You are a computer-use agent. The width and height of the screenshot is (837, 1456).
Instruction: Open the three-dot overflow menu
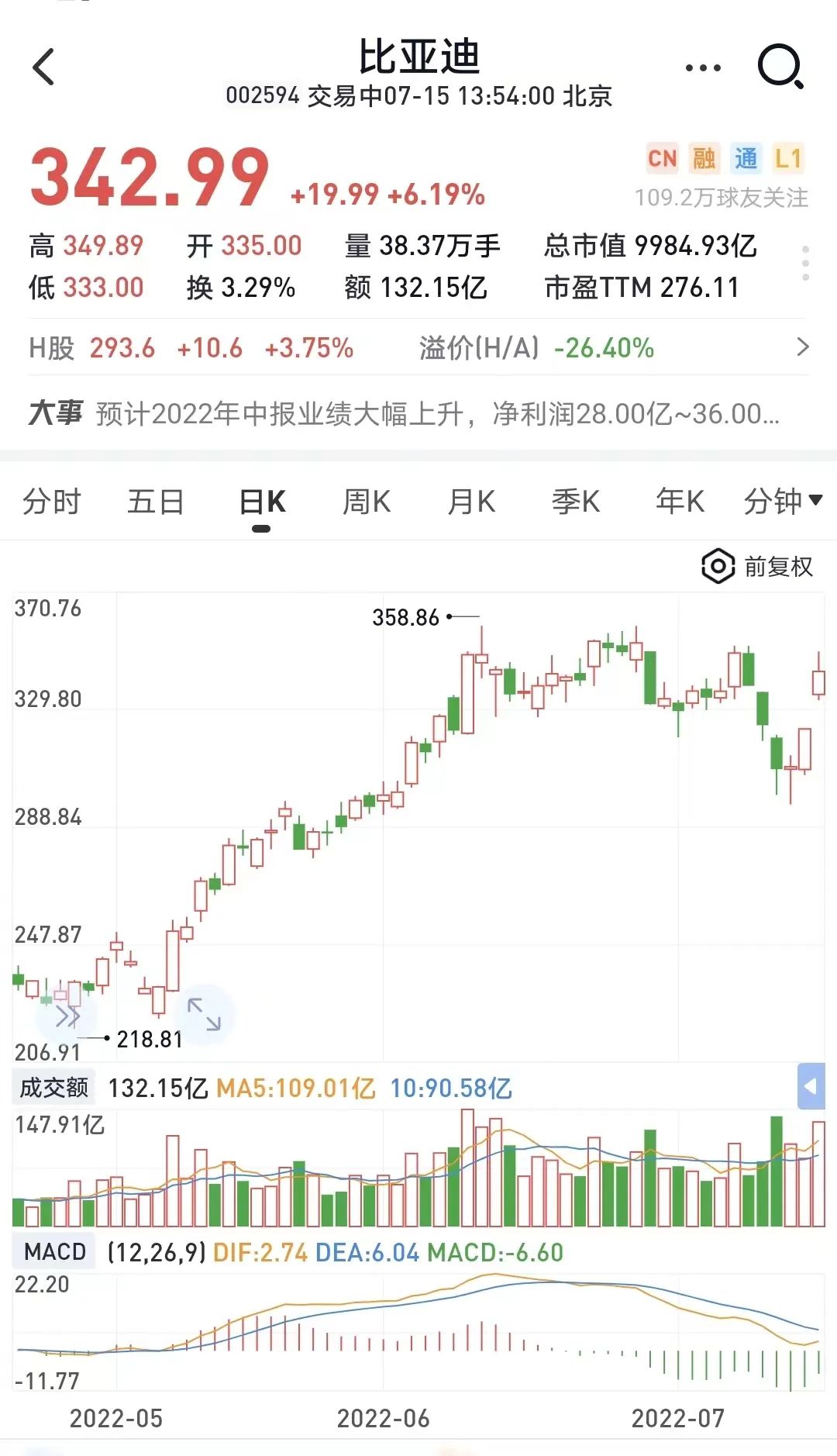703,67
